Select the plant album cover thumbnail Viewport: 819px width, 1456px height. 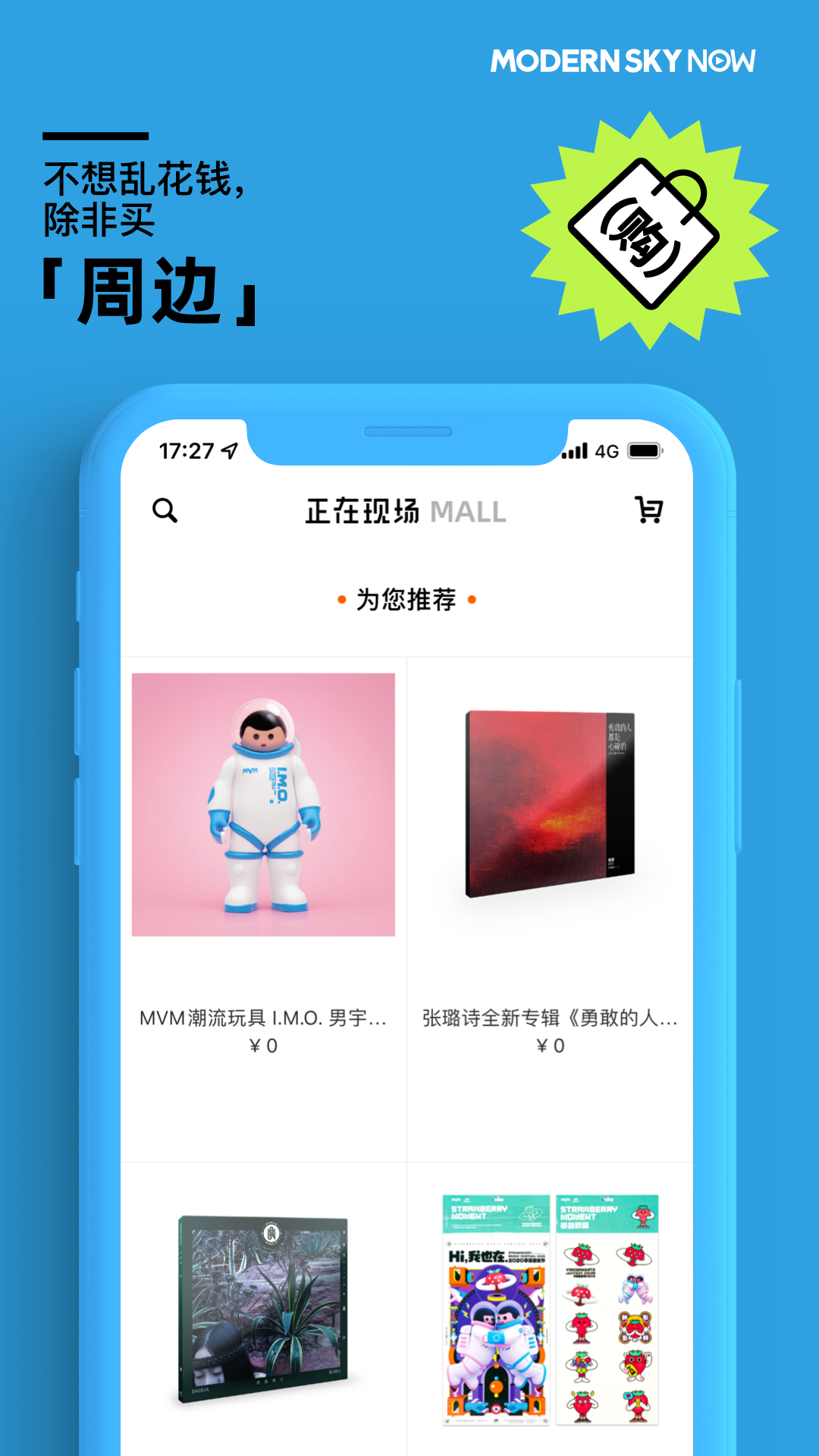pos(265,1308)
